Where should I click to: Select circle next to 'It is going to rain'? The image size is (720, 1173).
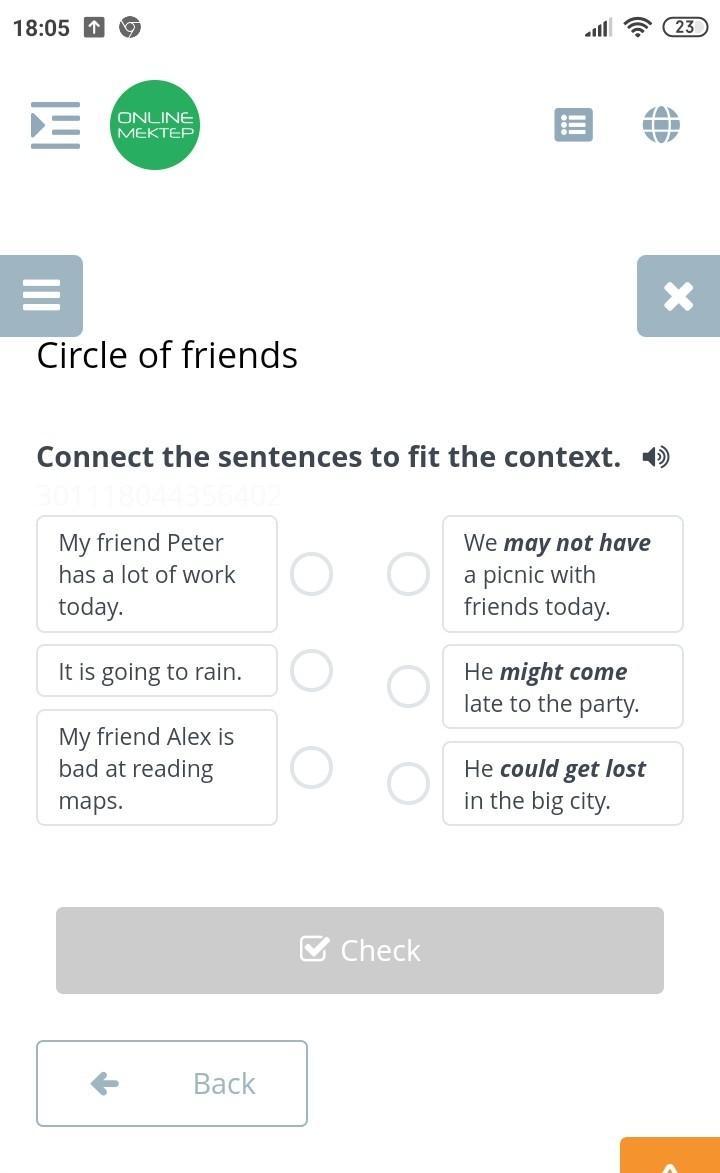tap(311, 670)
